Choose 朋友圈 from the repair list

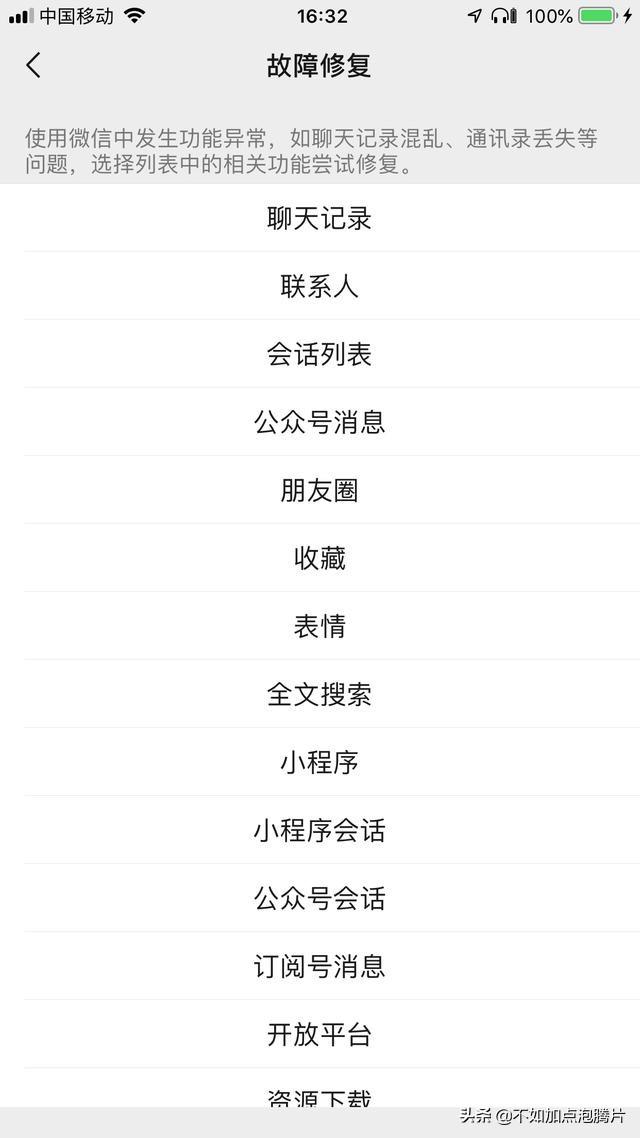320,490
